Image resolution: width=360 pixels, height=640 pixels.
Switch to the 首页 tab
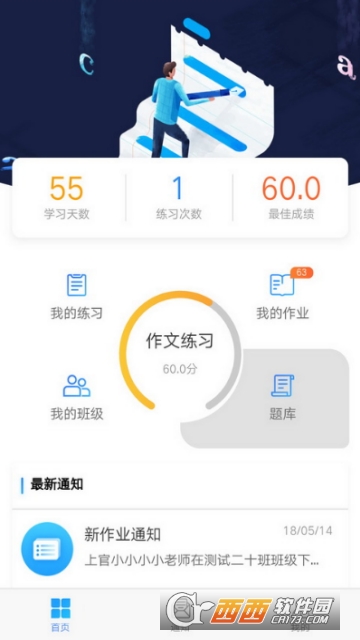tap(60, 615)
